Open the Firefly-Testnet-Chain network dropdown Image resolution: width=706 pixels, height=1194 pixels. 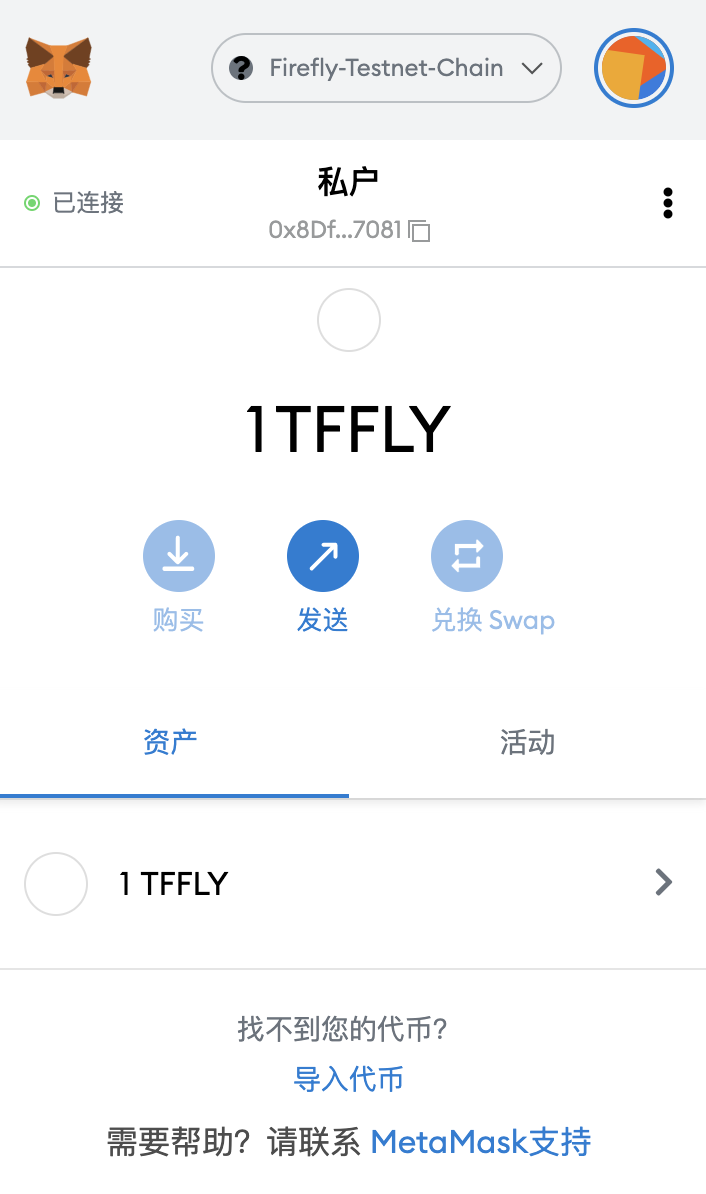point(386,68)
